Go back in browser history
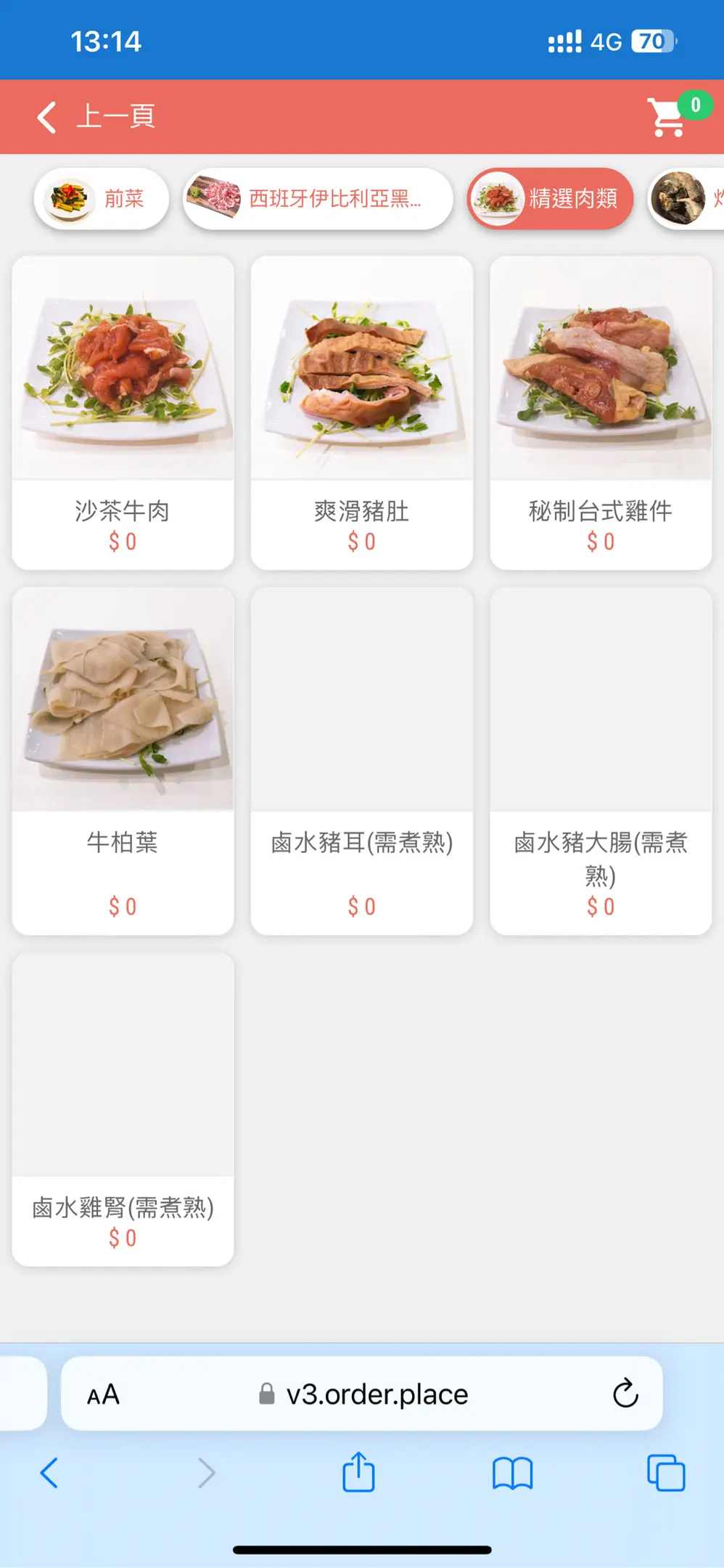Screen dimensions: 724x1568 [49, 1473]
